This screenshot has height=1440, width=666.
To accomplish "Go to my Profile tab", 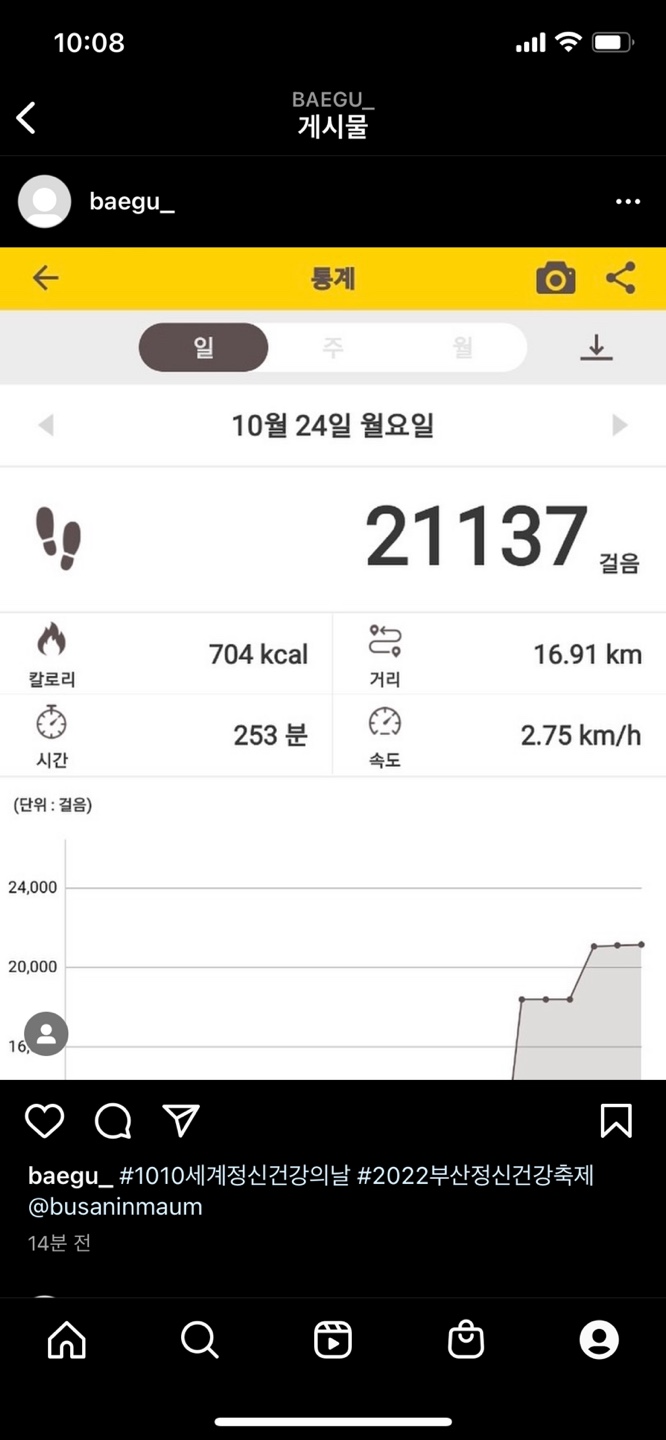I will [599, 1340].
